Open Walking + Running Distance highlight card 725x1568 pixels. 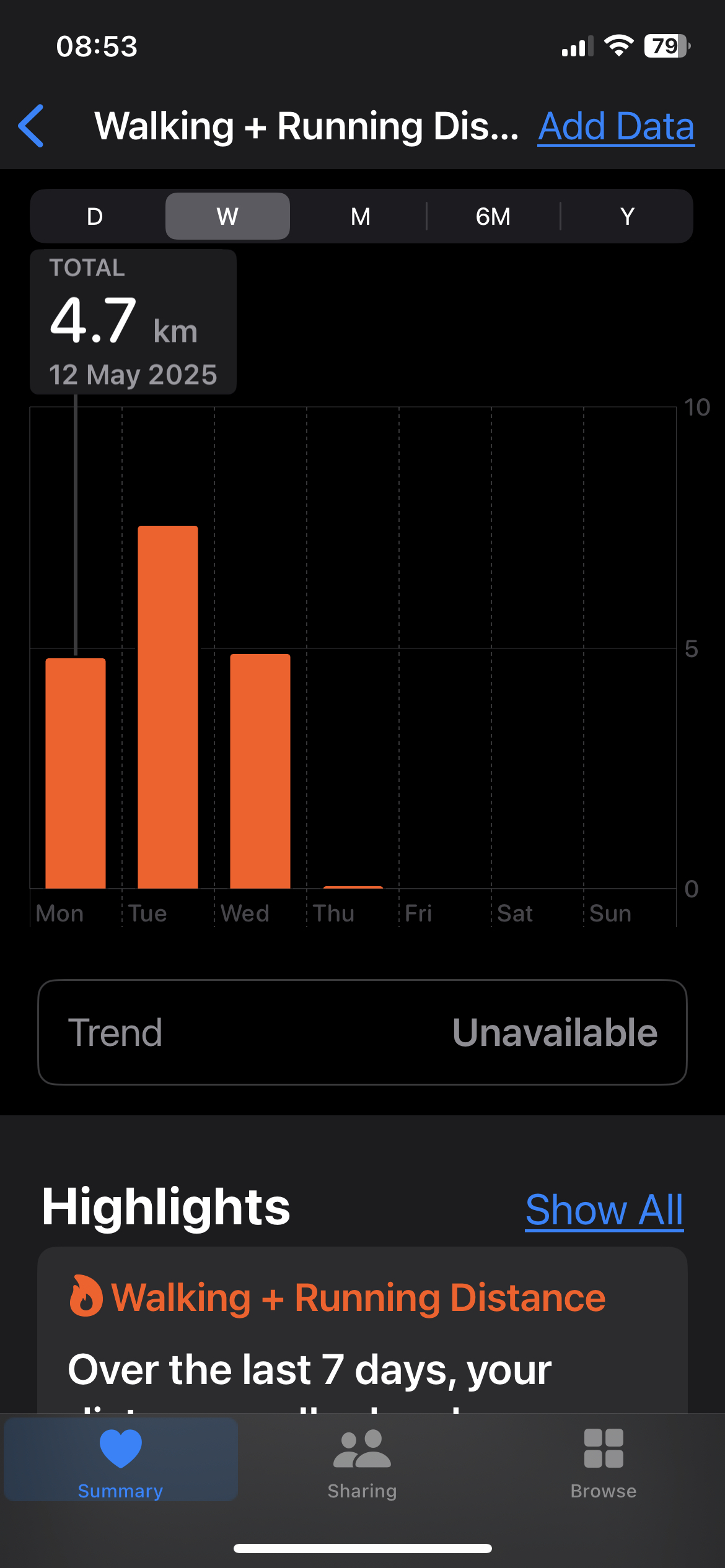[x=362, y=1330]
